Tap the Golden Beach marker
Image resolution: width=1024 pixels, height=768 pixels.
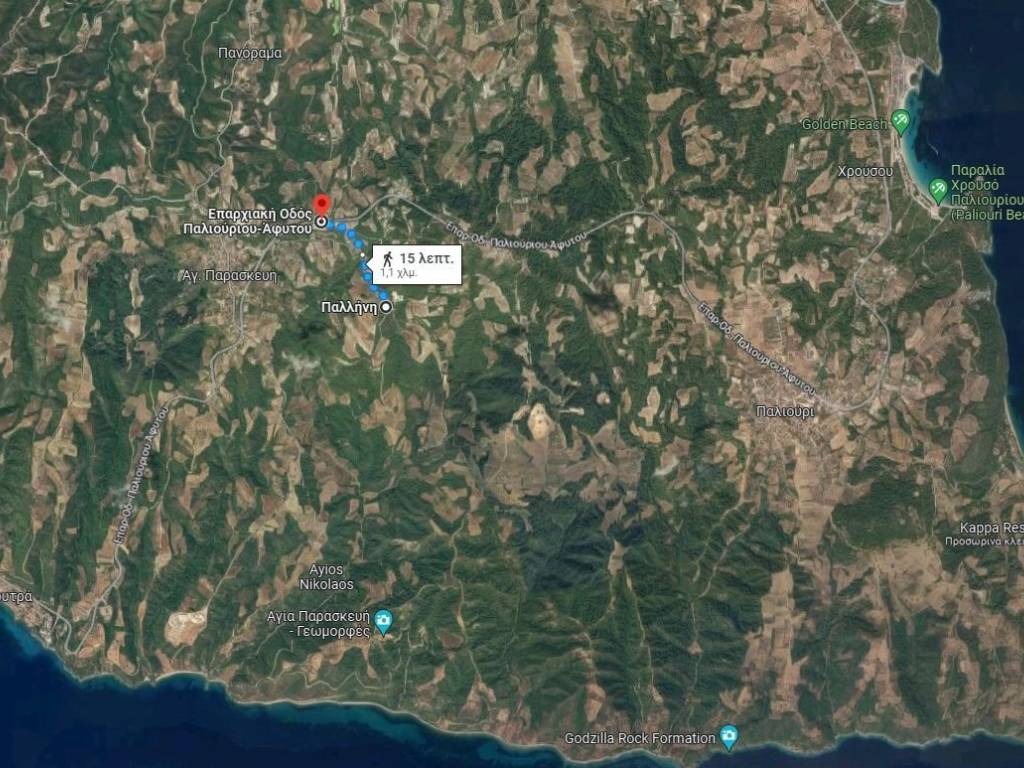pos(900,123)
